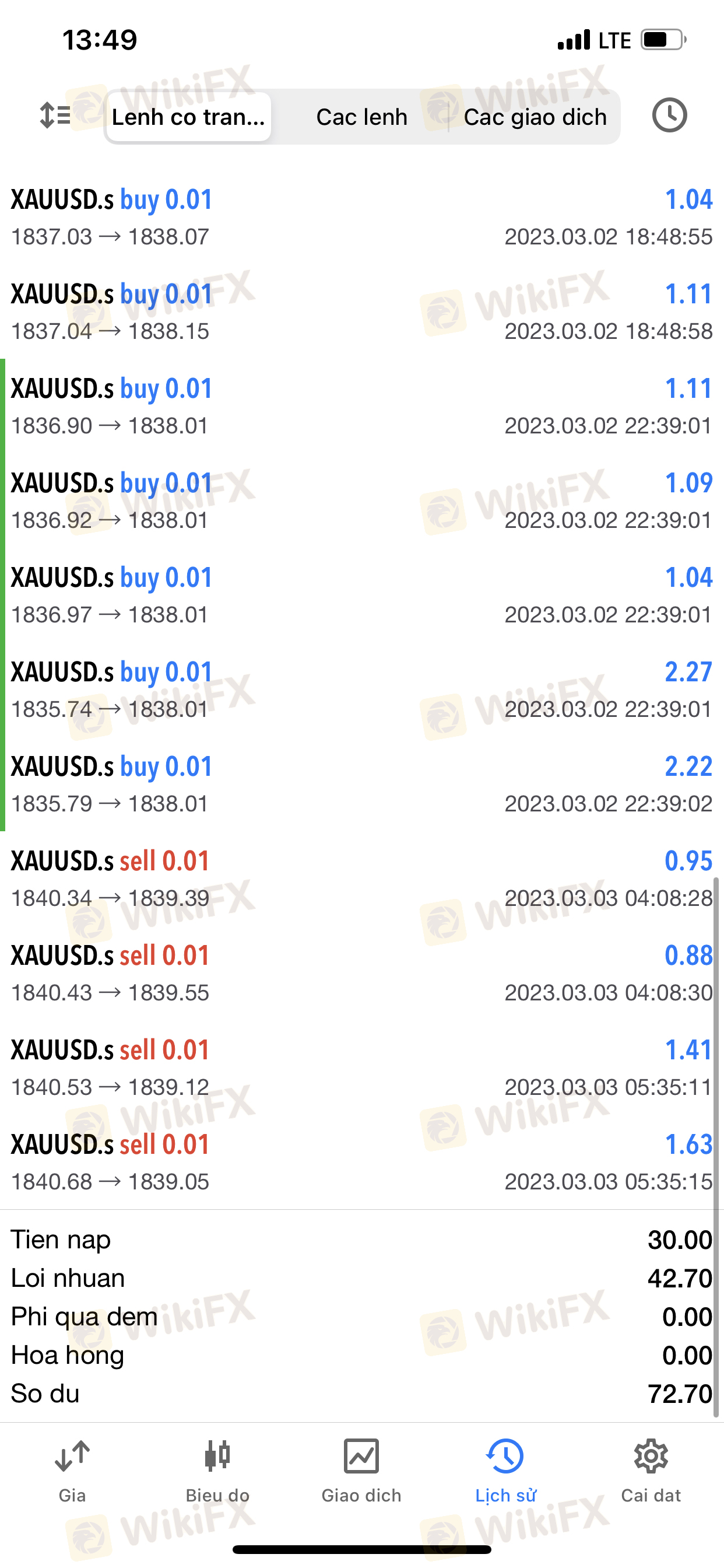This screenshot has width=724, height=1568.
Task: Open the buy trade closed at 18:48:58
Action: coord(362,311)
